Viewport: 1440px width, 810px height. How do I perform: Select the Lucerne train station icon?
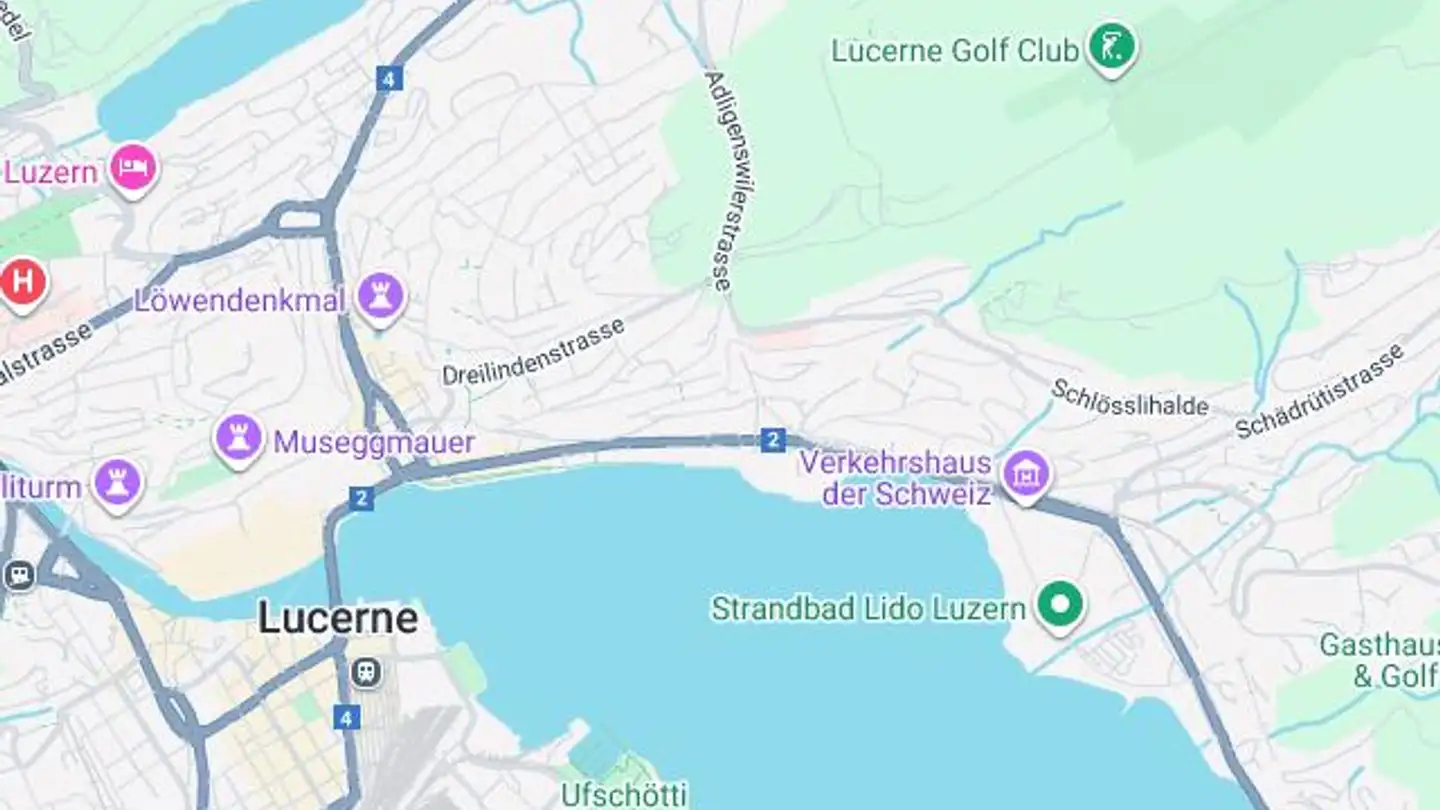367,672
